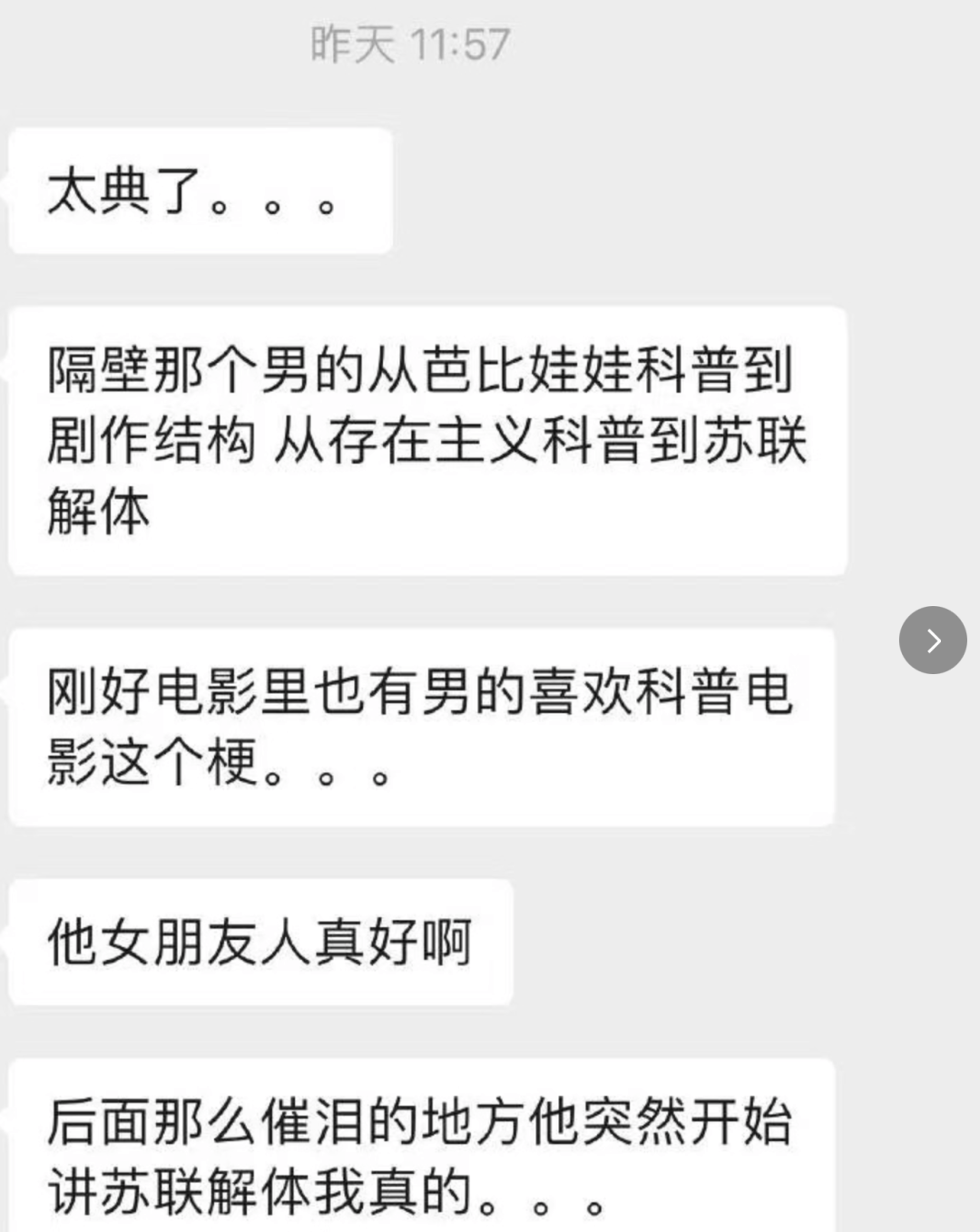The image size is (980, 1232).
Task: Click the bubble mentioning 苏联解体 at the bottom
Action: click(417, 1152)
